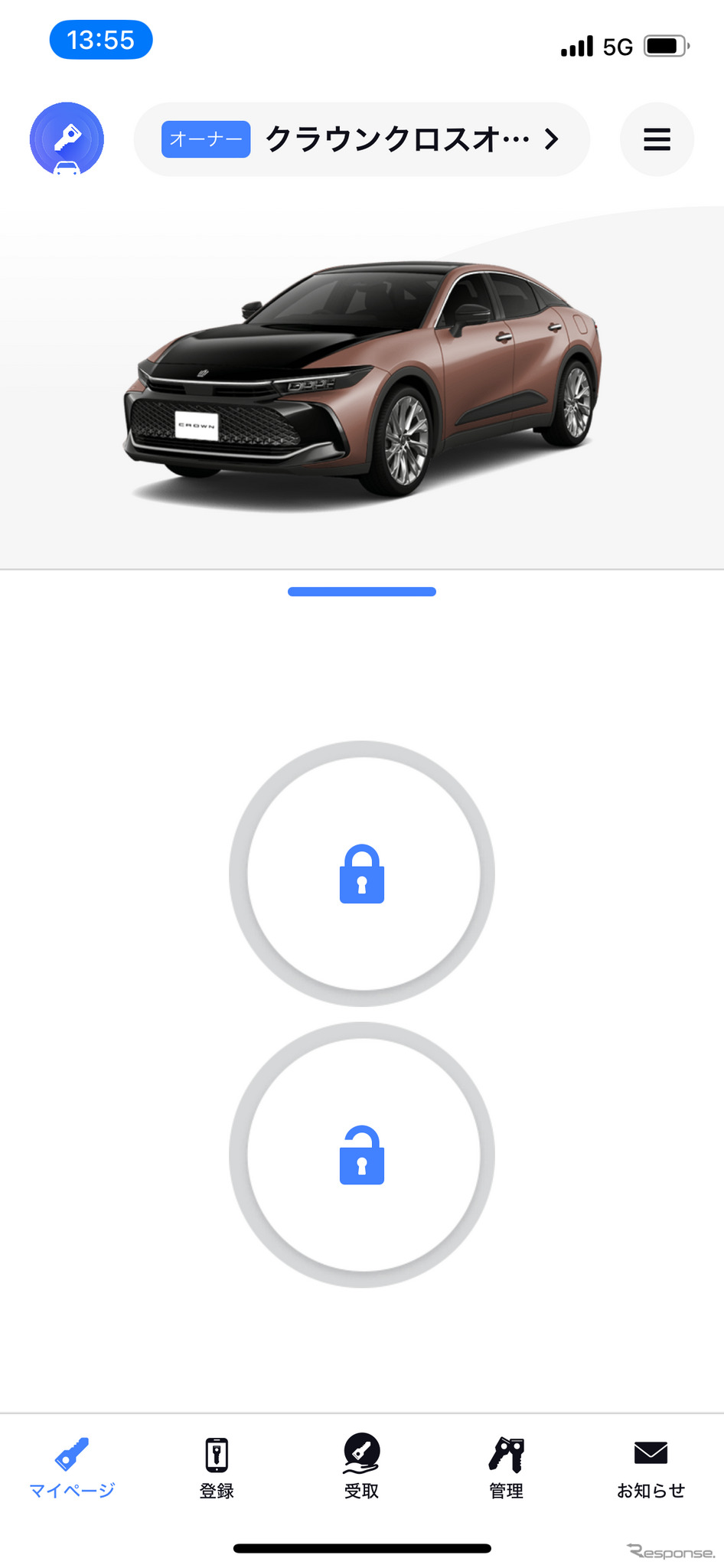Go to the 管理 tab
The height and width of the screenshot is (1568, 724).
tap(506, 1467)
